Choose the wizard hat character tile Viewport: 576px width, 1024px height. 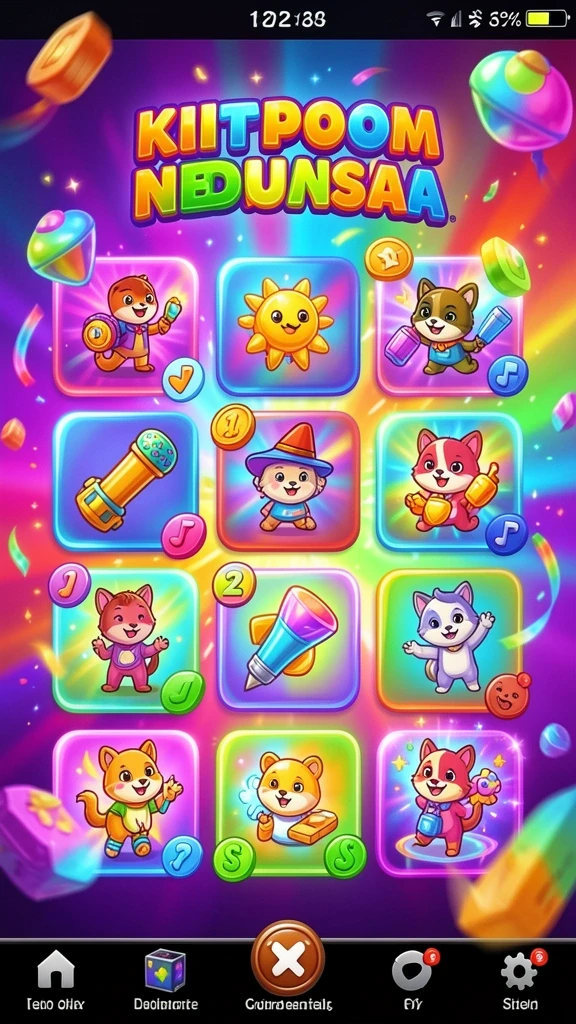click(288, 481)
